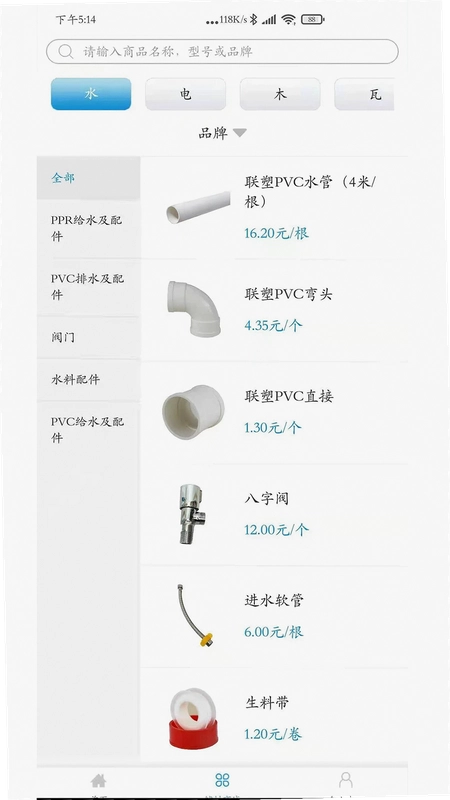The height and width of the screenshot is (800, 450).
Task: Open 联塑PVC水管 (4米/根) product
Action: click(x=274, y=208)
